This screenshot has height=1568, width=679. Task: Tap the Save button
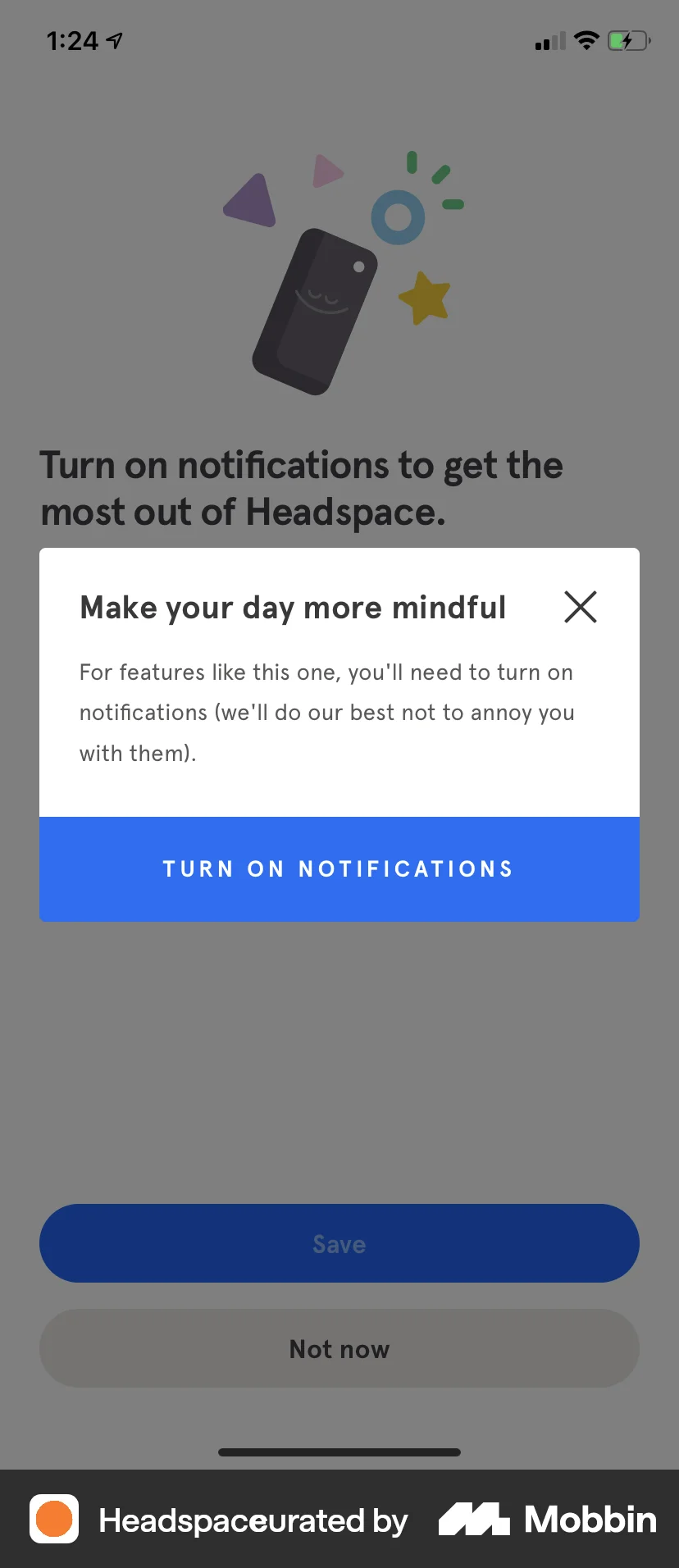[339, 1243]
